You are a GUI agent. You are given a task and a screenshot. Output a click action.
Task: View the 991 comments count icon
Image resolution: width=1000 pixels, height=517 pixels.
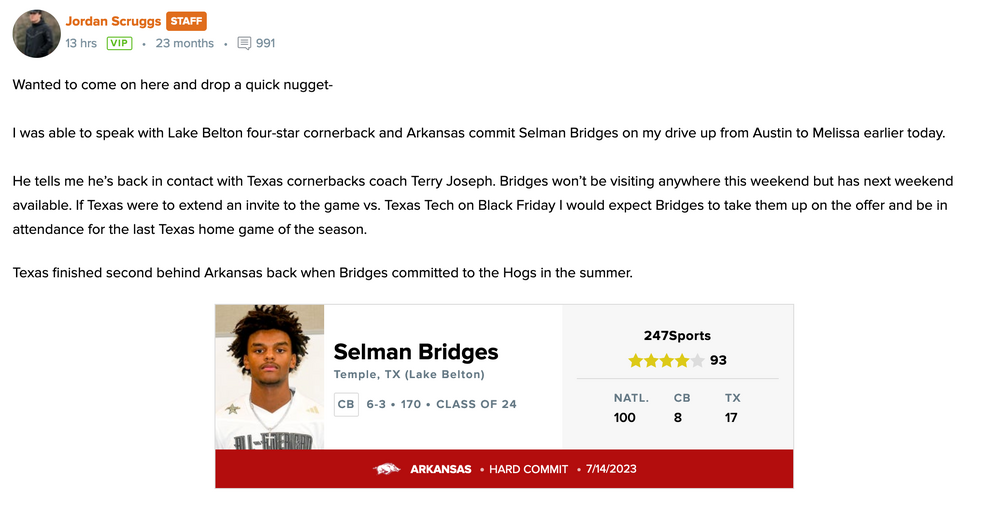click(x=244, y=43)
